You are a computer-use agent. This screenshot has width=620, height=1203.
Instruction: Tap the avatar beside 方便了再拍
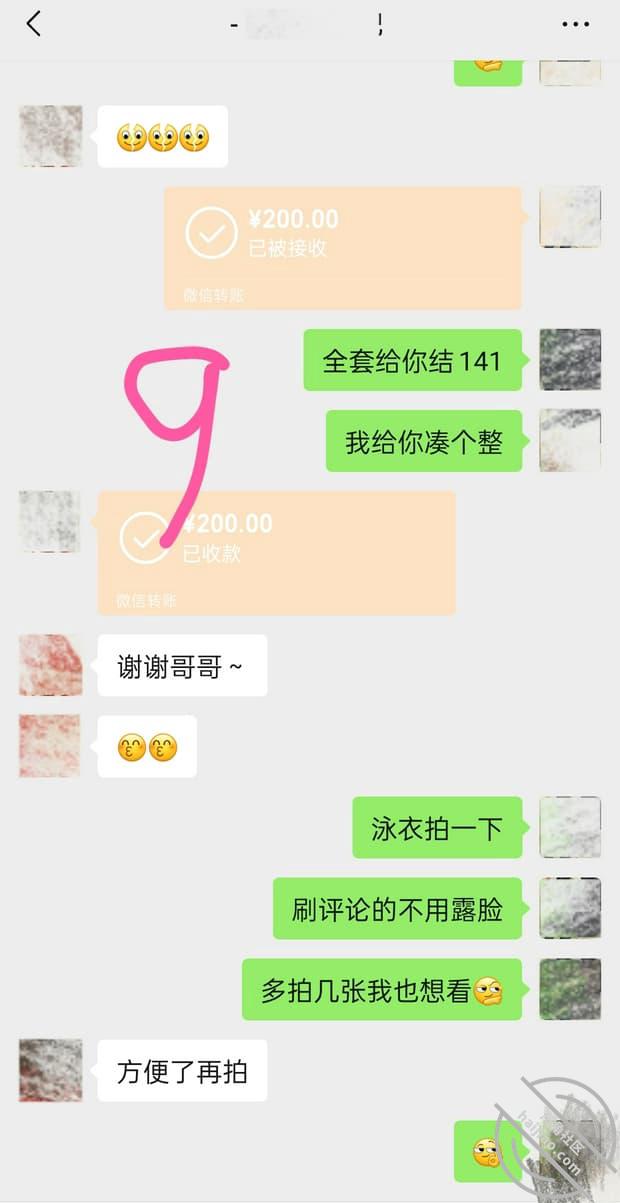click(50, 1070)
